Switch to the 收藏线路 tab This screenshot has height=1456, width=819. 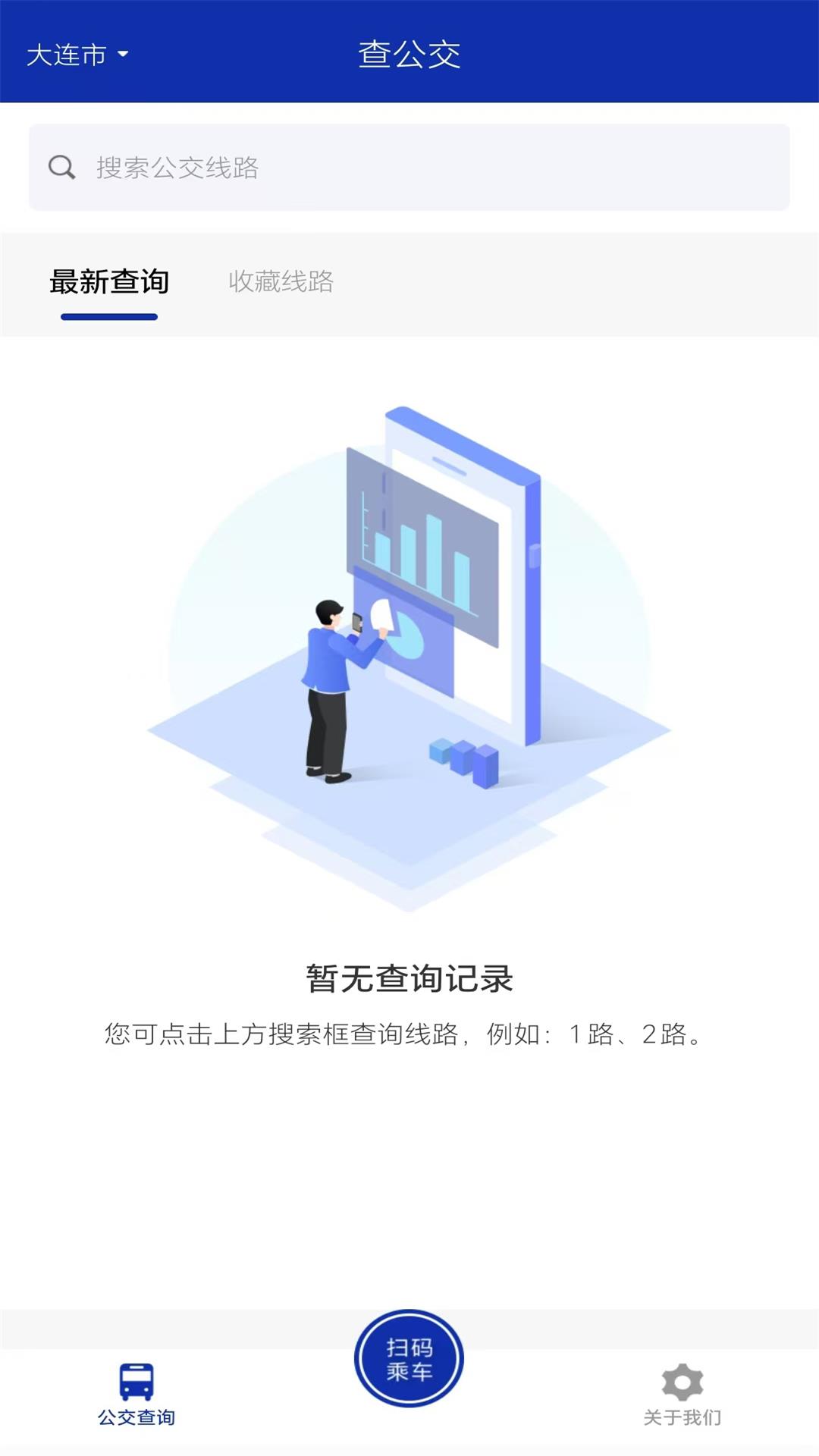282,281
